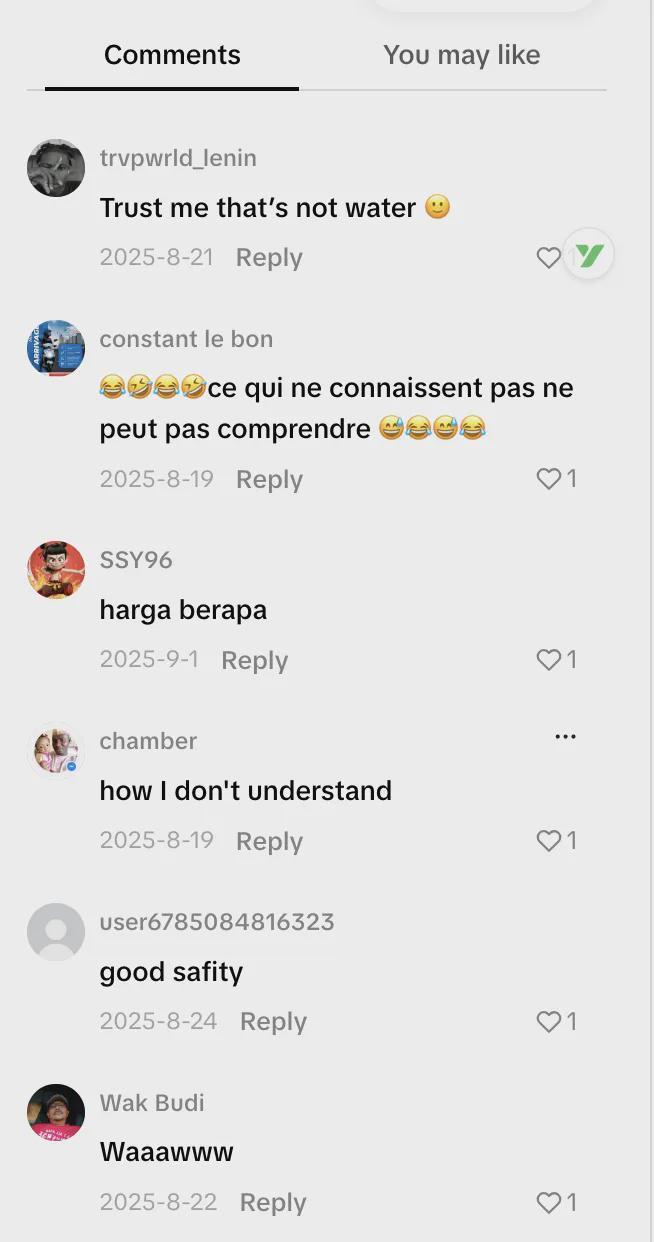Tap the green floating Y button
Screen dimensions: 654x1242
coord(589,256)
